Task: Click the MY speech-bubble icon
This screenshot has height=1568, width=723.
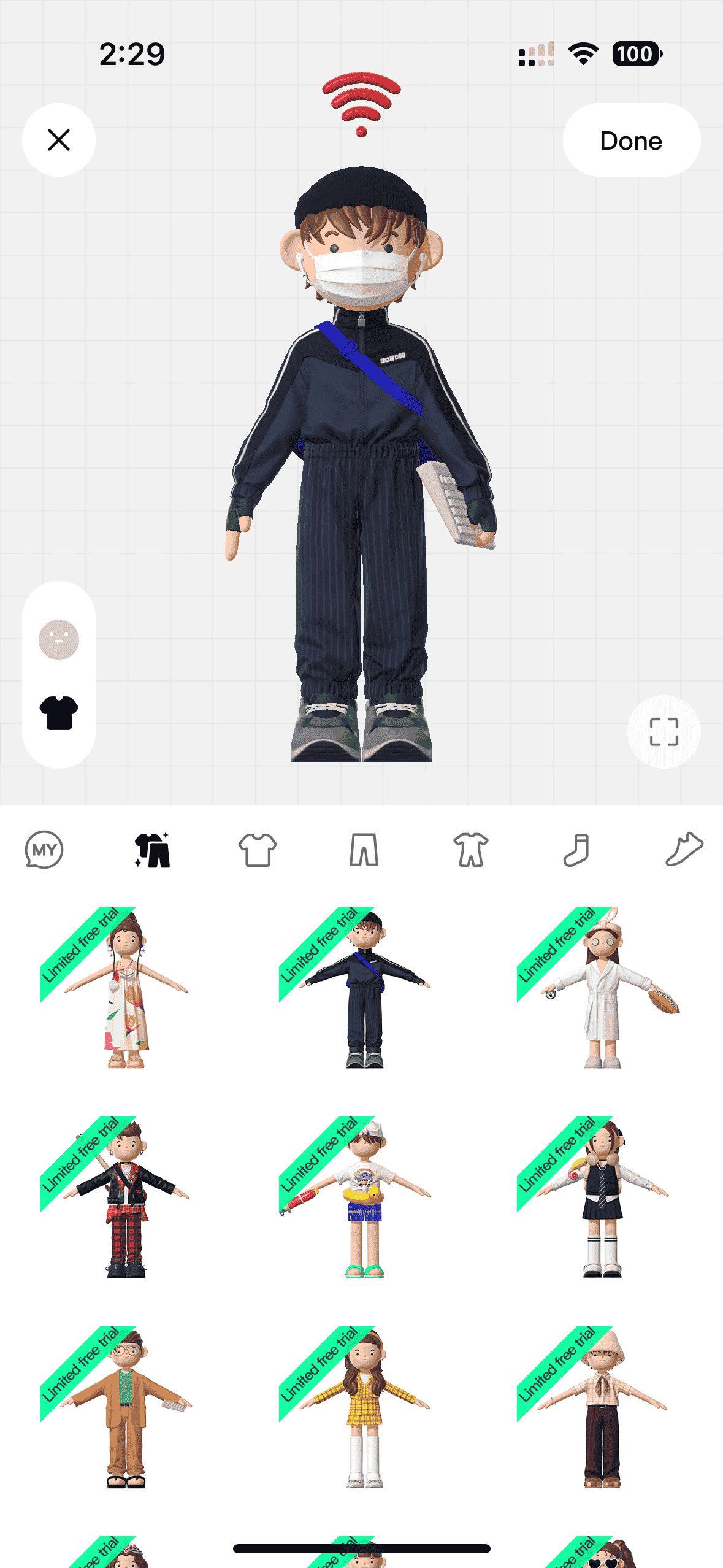Action: point(45,851)
